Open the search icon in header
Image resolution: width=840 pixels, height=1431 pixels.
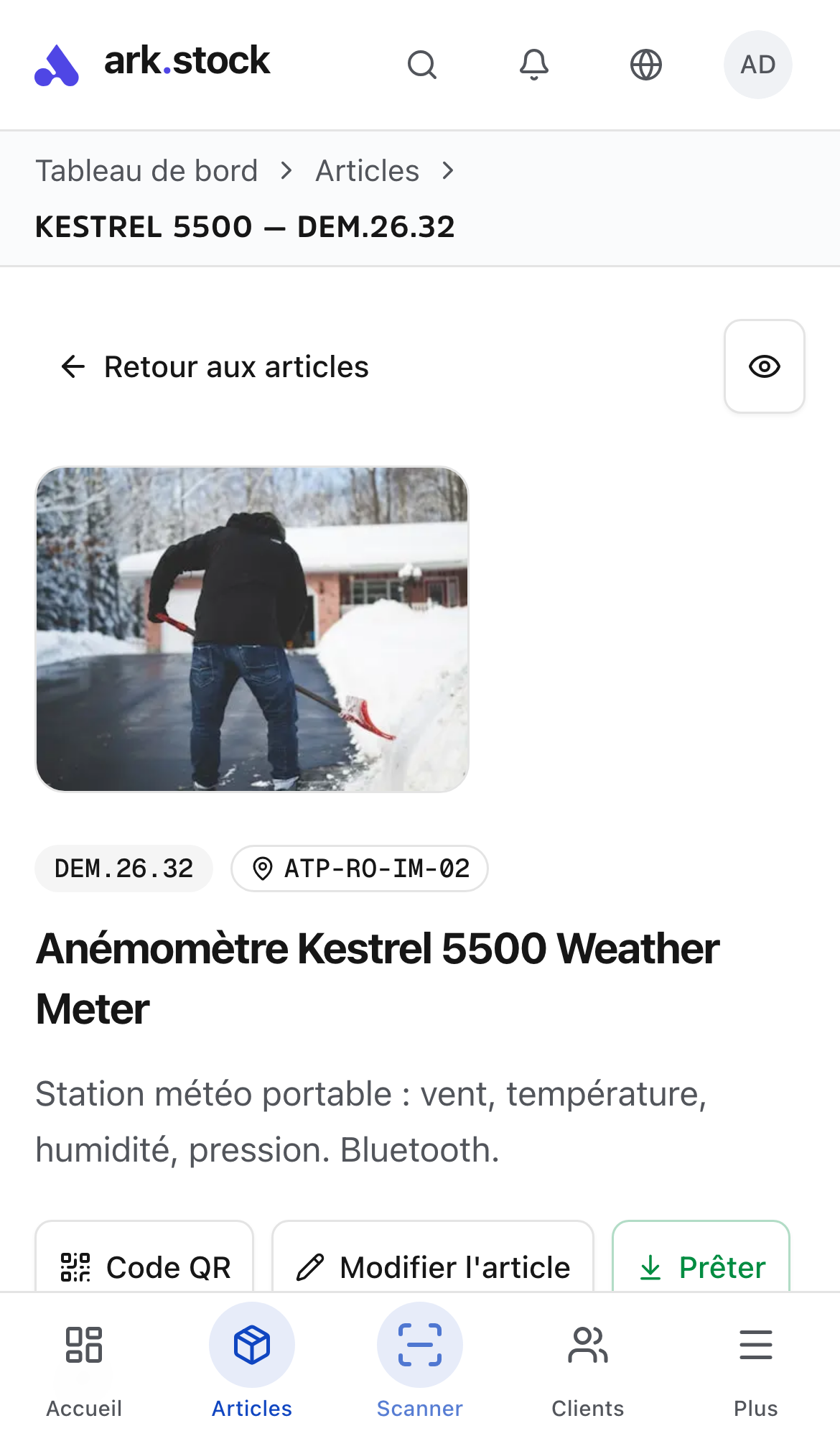(421, 65)
